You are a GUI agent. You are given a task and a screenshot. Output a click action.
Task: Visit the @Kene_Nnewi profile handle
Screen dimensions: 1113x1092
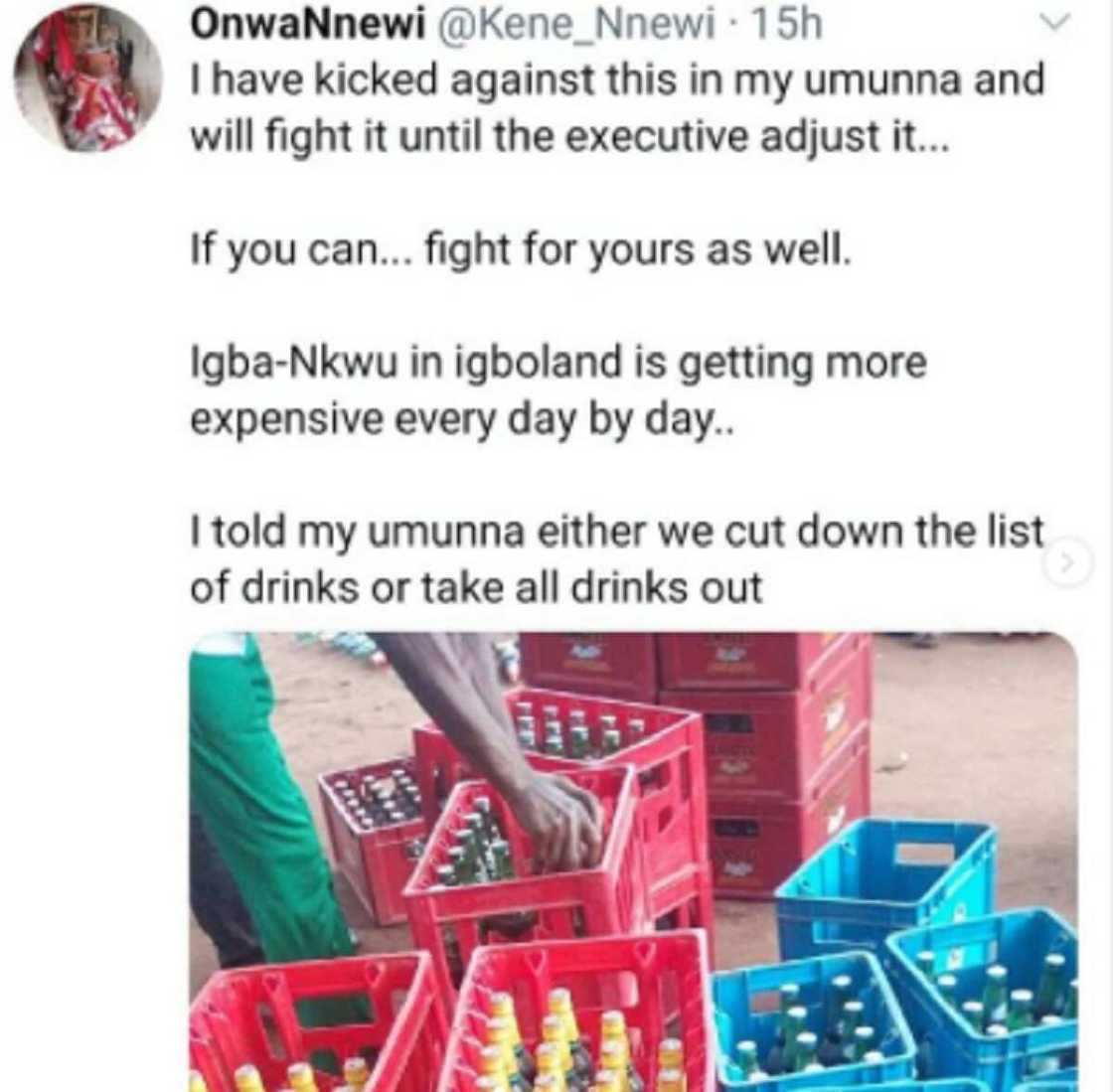coord(579,25)
